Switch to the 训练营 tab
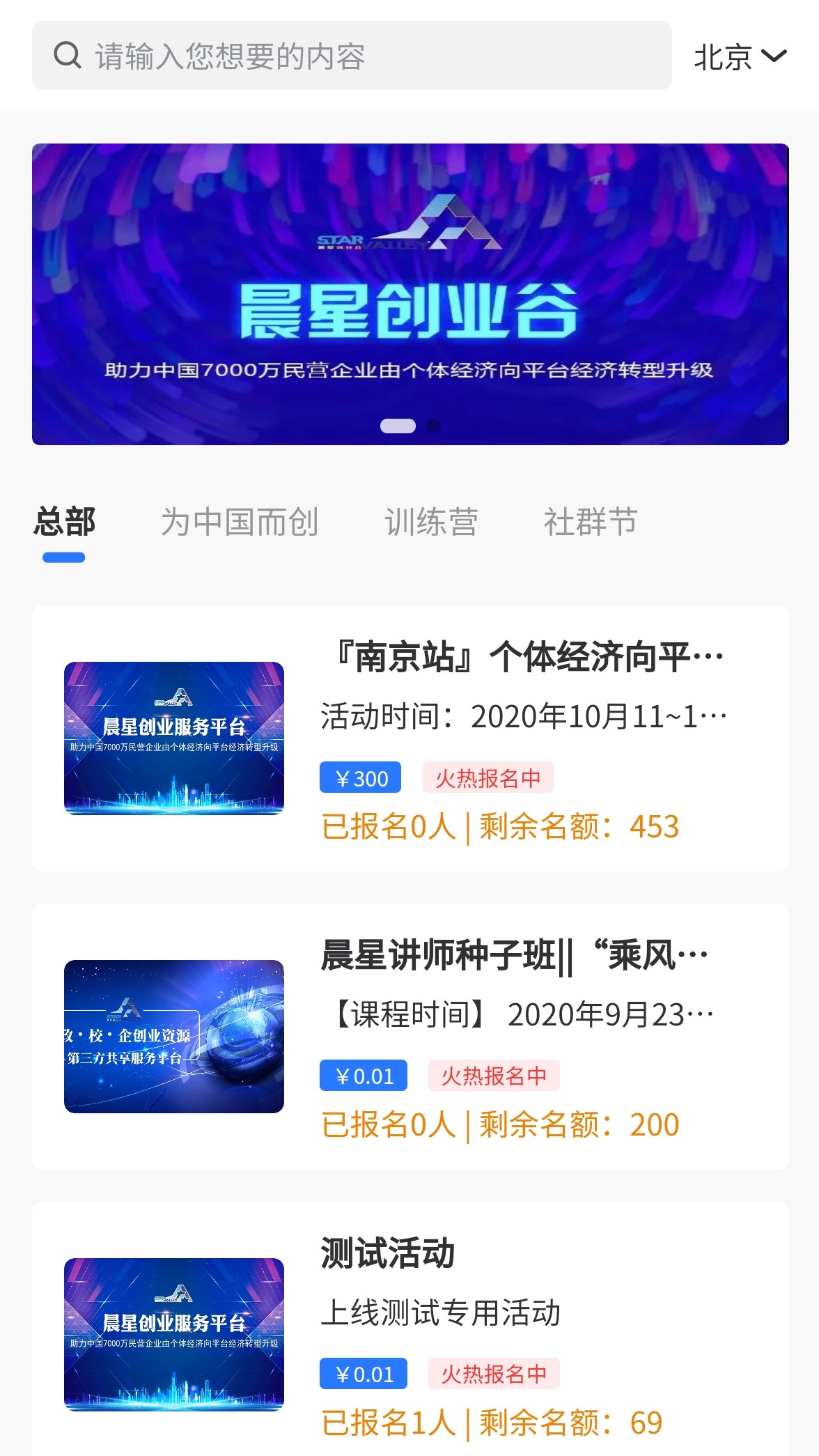The height and width of the screenshot is (1456, 819). coord(431,522)
